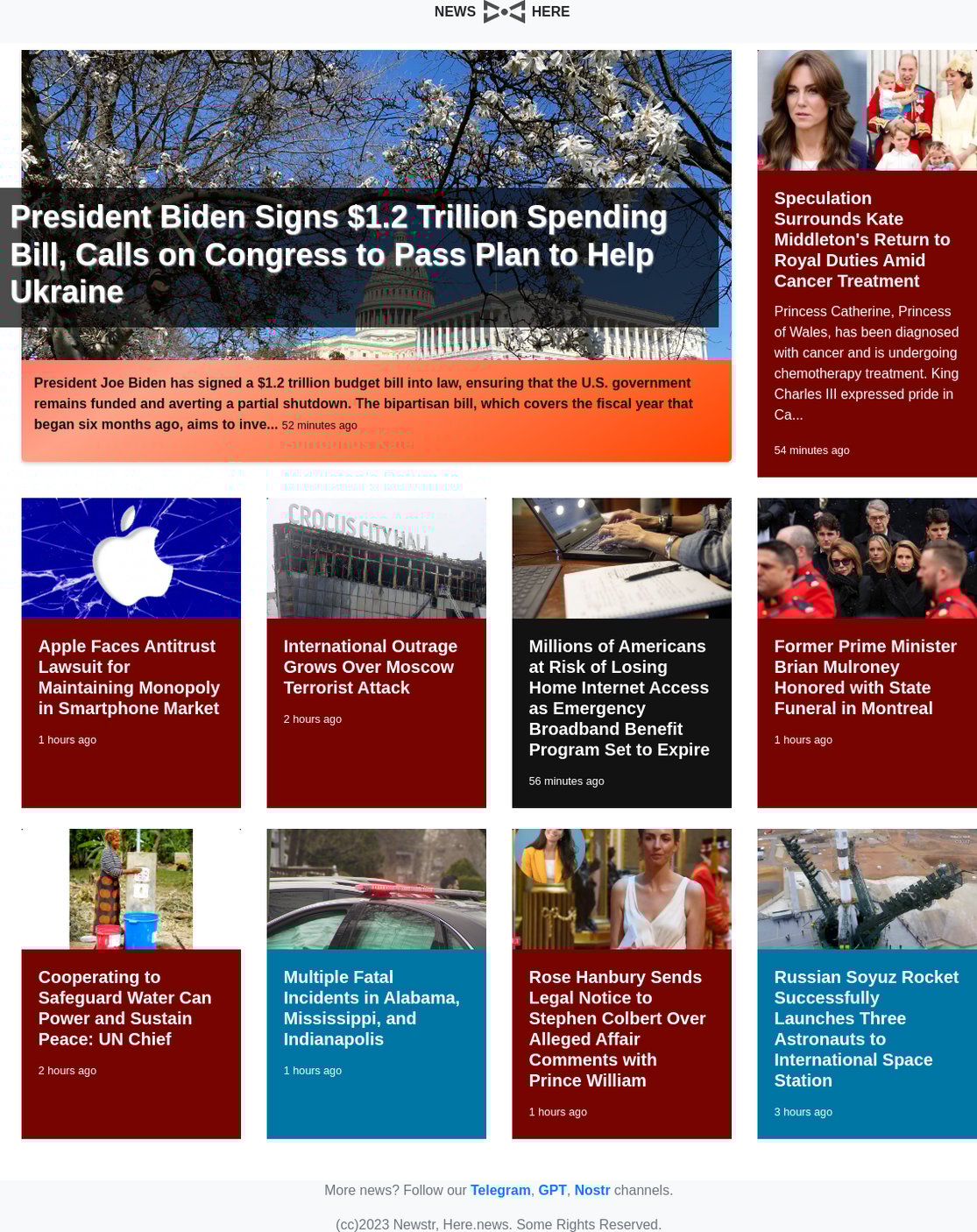Open the GPT channel link
The height and width of the screenshot is (1232, 977).
coord(552,1190)
